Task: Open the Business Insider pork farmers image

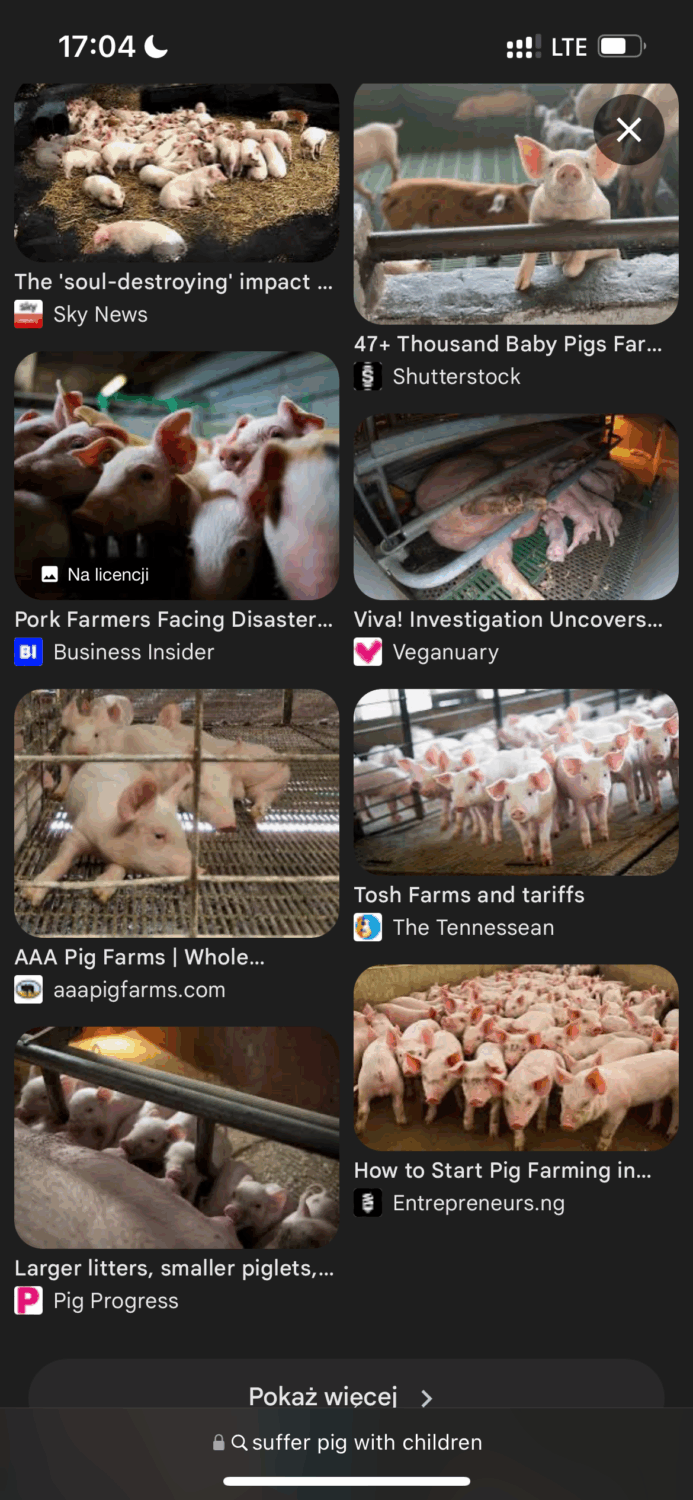Action: pyautogui.click(x=176, y=475)
